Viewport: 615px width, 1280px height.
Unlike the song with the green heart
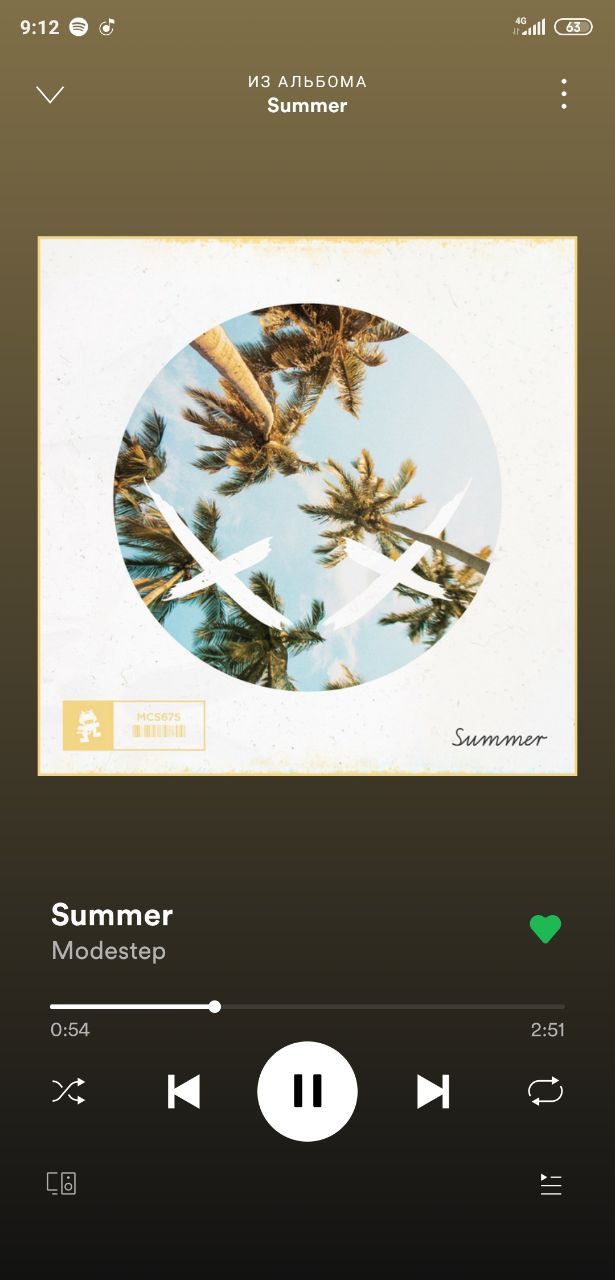(545, 929)
